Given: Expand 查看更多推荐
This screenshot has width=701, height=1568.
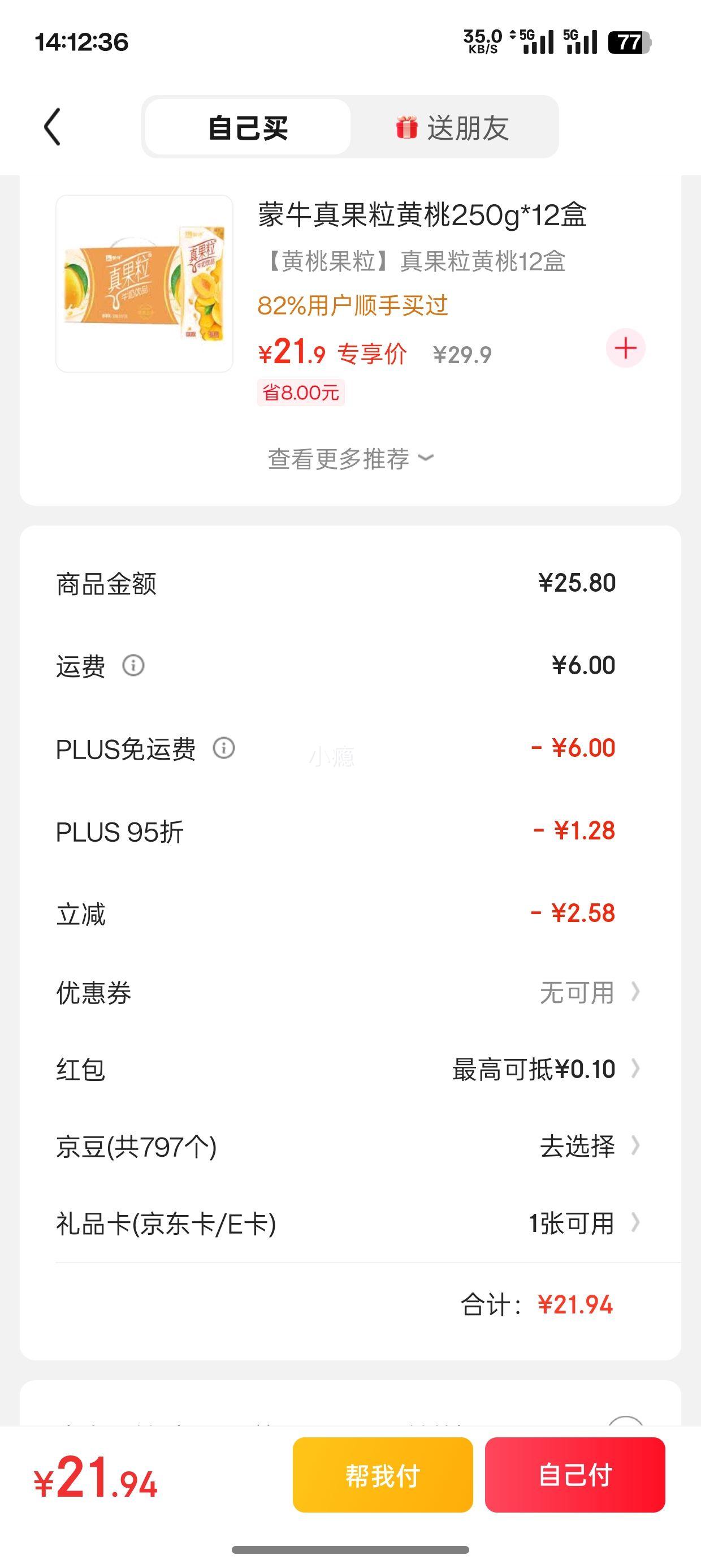Looking at the screenshot, I should [x=350, y=459].
